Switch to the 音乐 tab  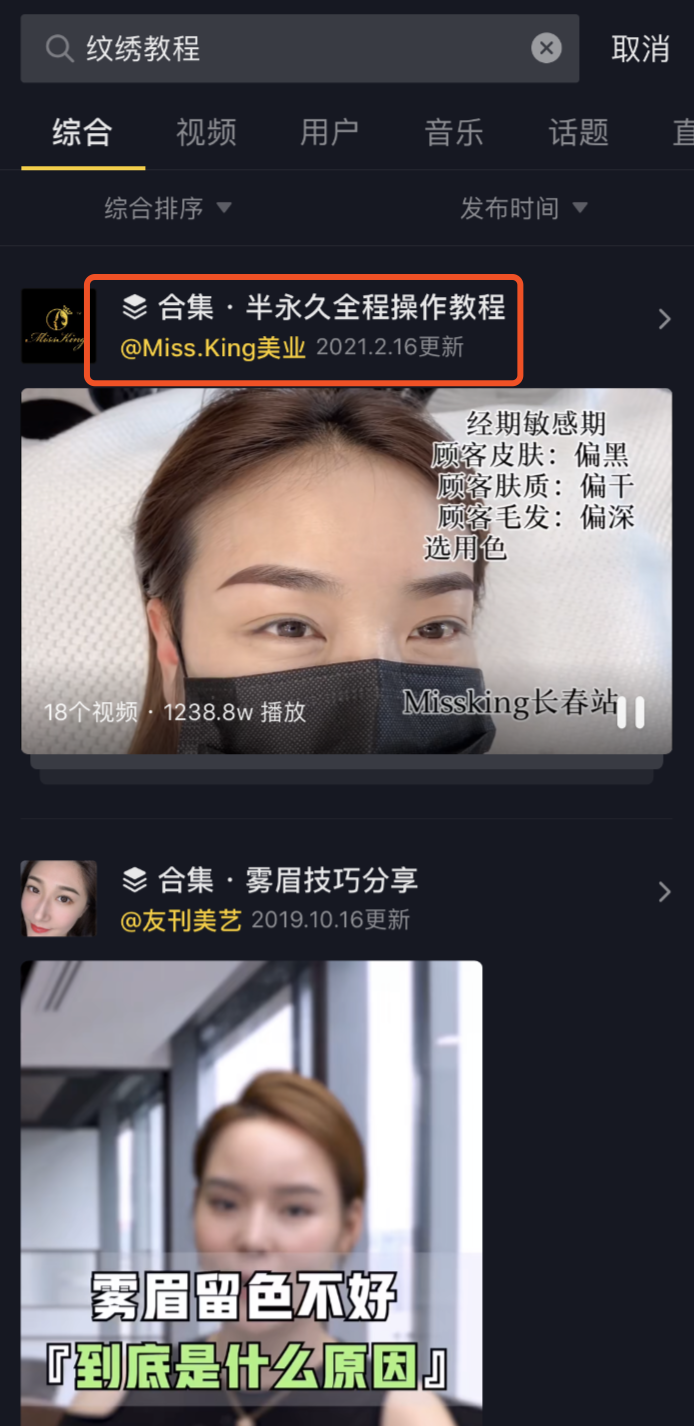(454, 132)
